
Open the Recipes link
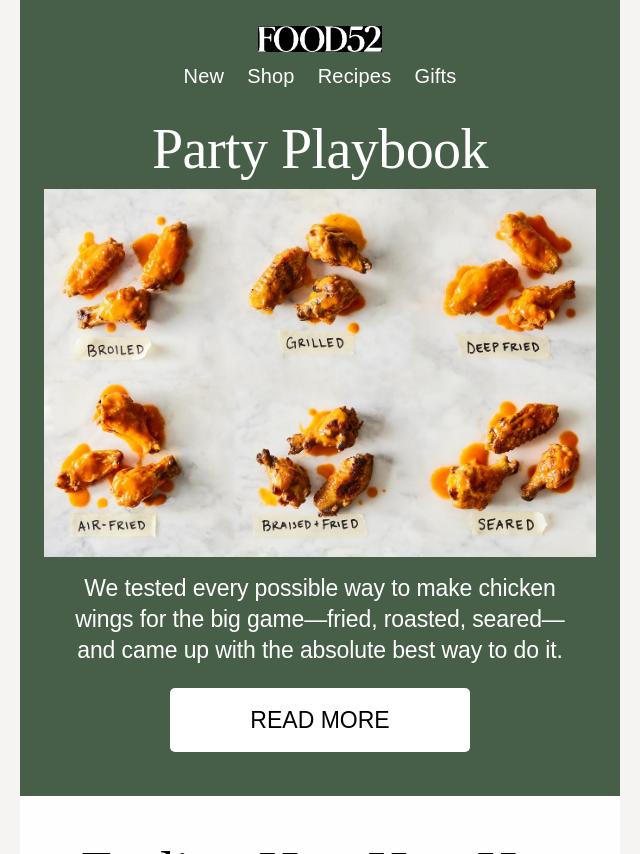(x=354, y=76)
